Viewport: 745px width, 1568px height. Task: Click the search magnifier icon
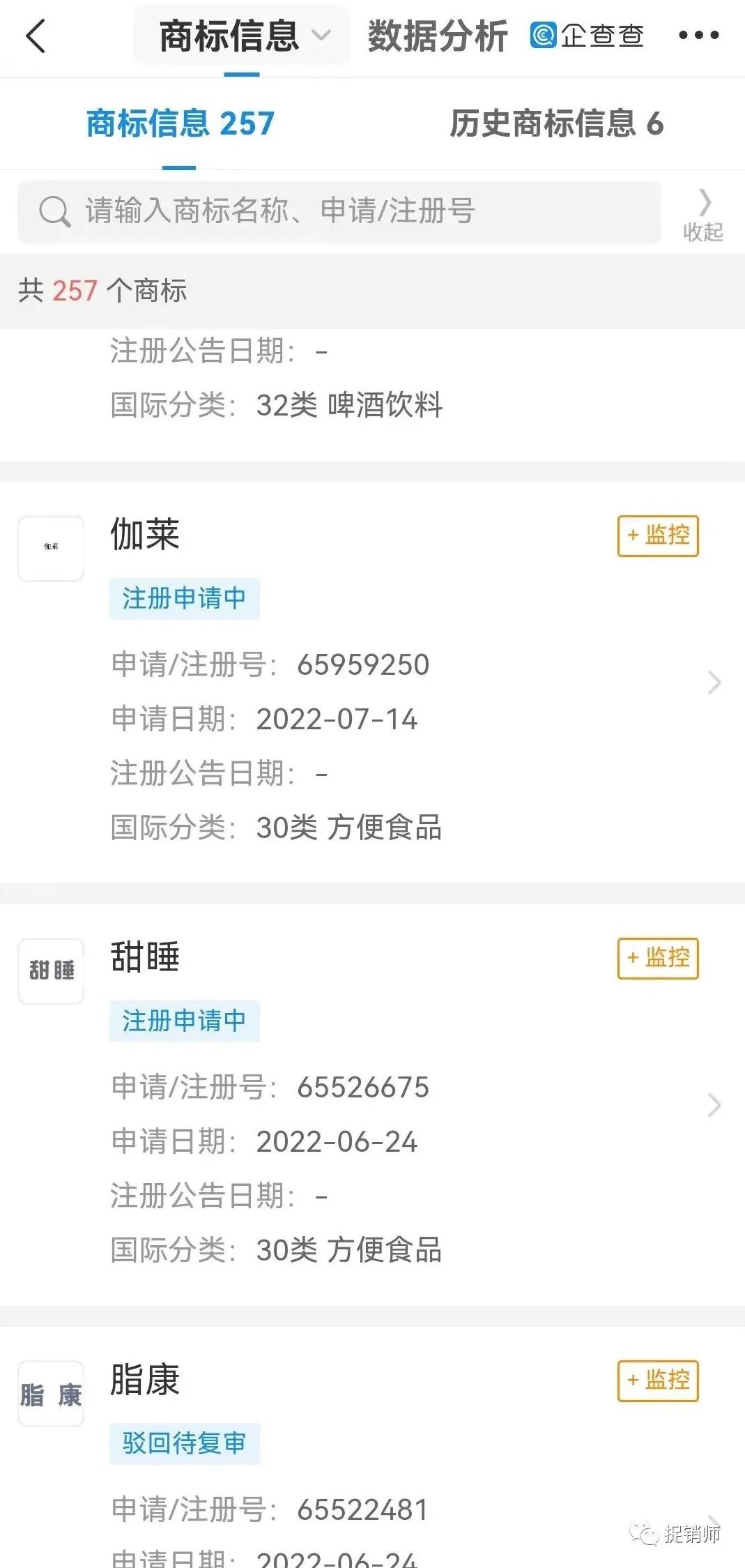[x=53, y=211]
